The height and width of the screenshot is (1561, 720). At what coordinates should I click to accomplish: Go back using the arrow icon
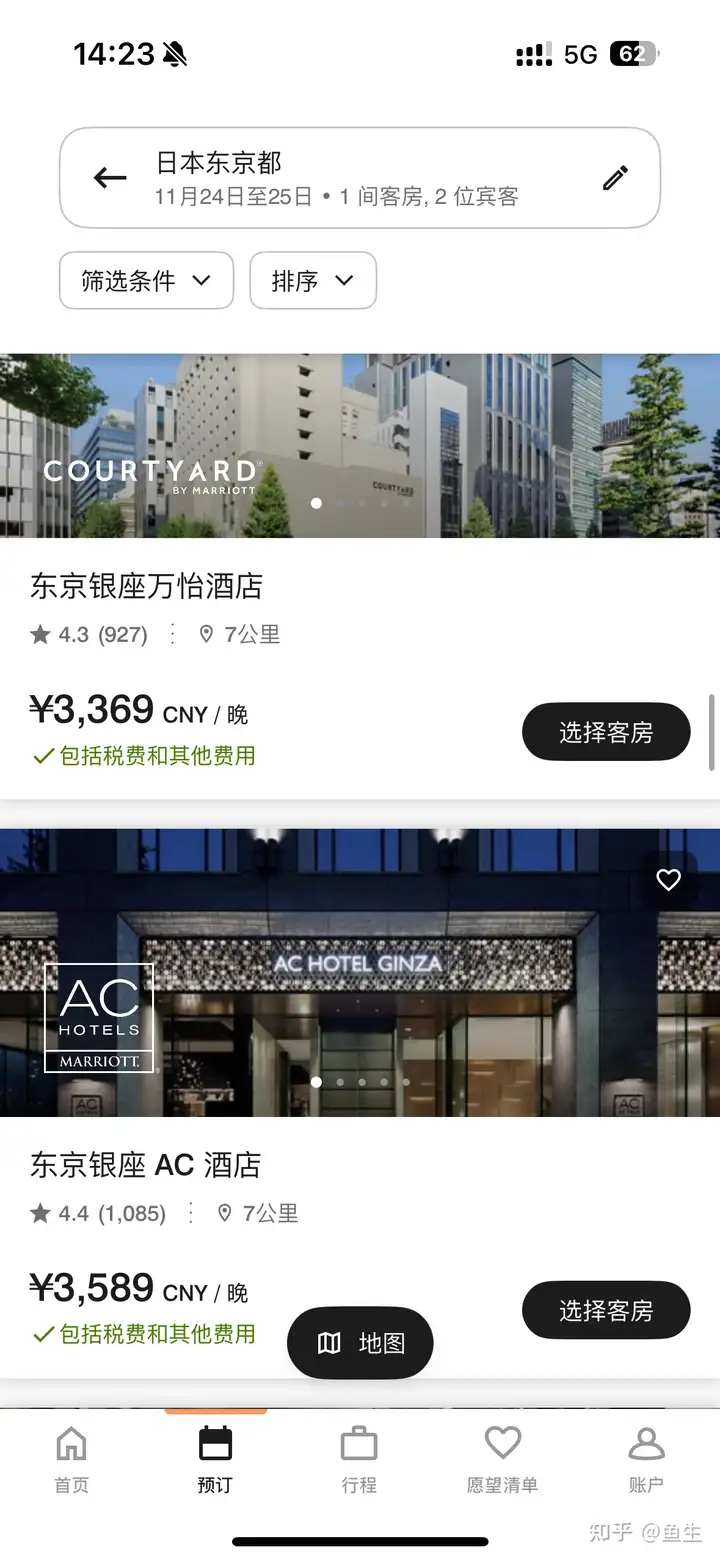click(110, 178)
